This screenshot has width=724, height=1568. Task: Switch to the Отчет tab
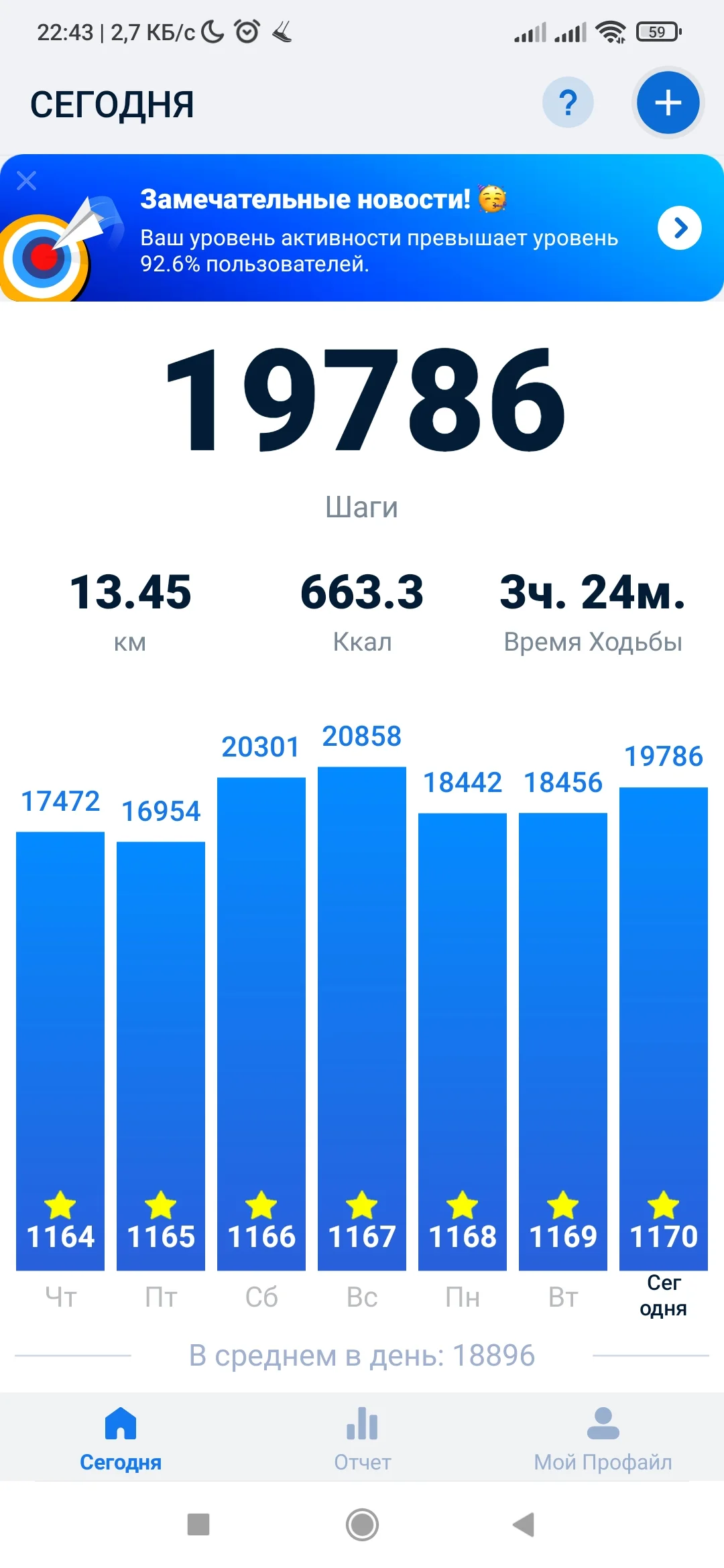[x=362, y=1438]
